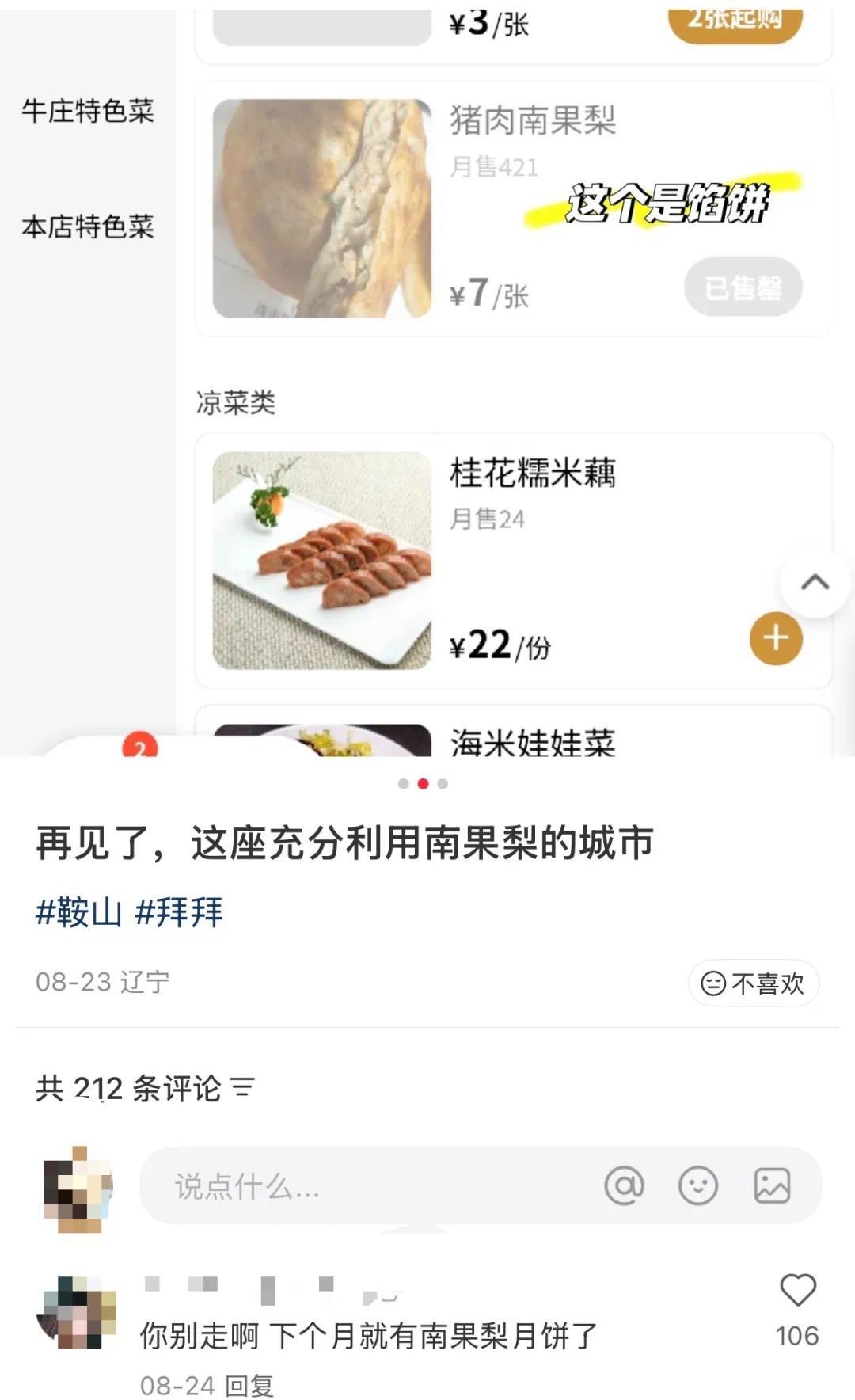Tap the face icon on 不喜欢 button
The height and width of the screenshot is (1400, 855).
coord(713,982)
